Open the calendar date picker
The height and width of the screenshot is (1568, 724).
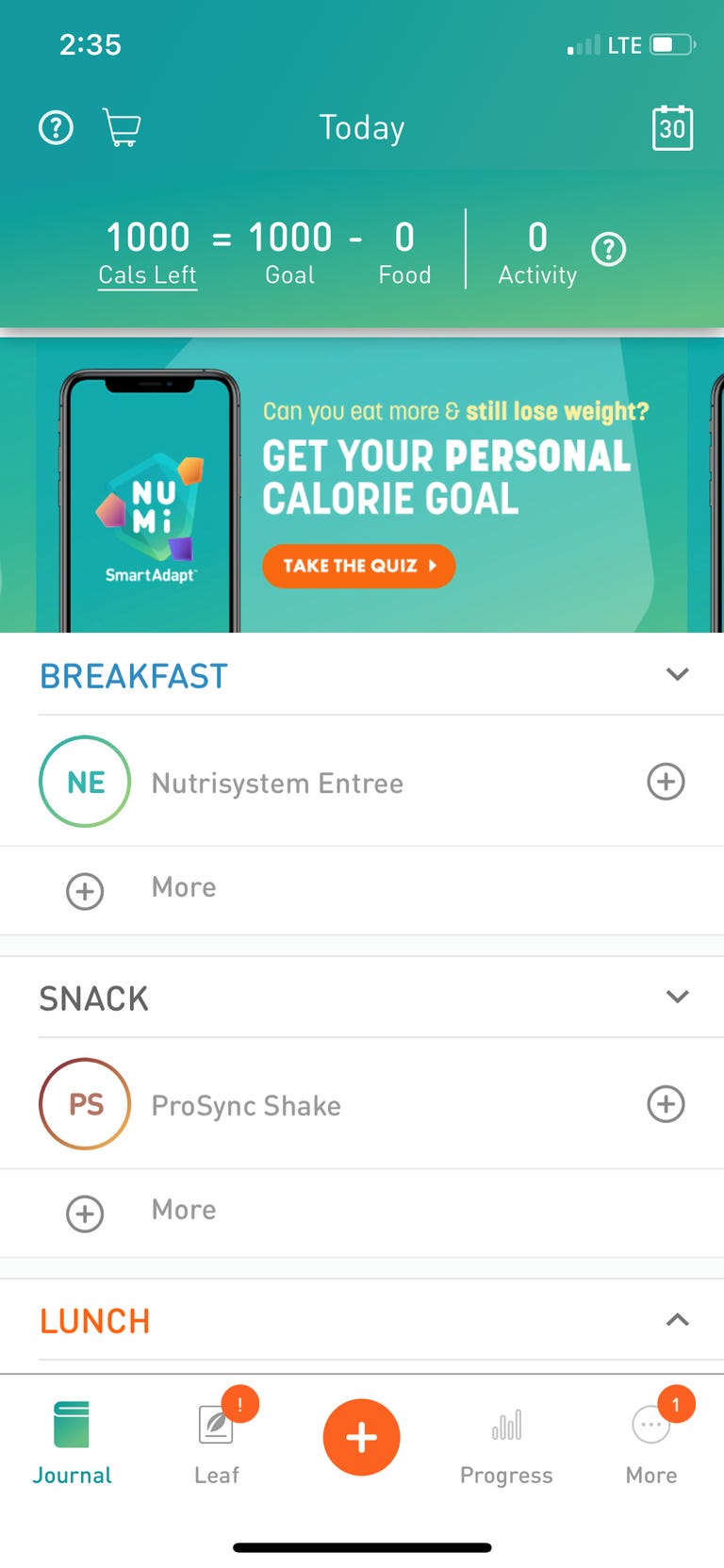point(672,127)
